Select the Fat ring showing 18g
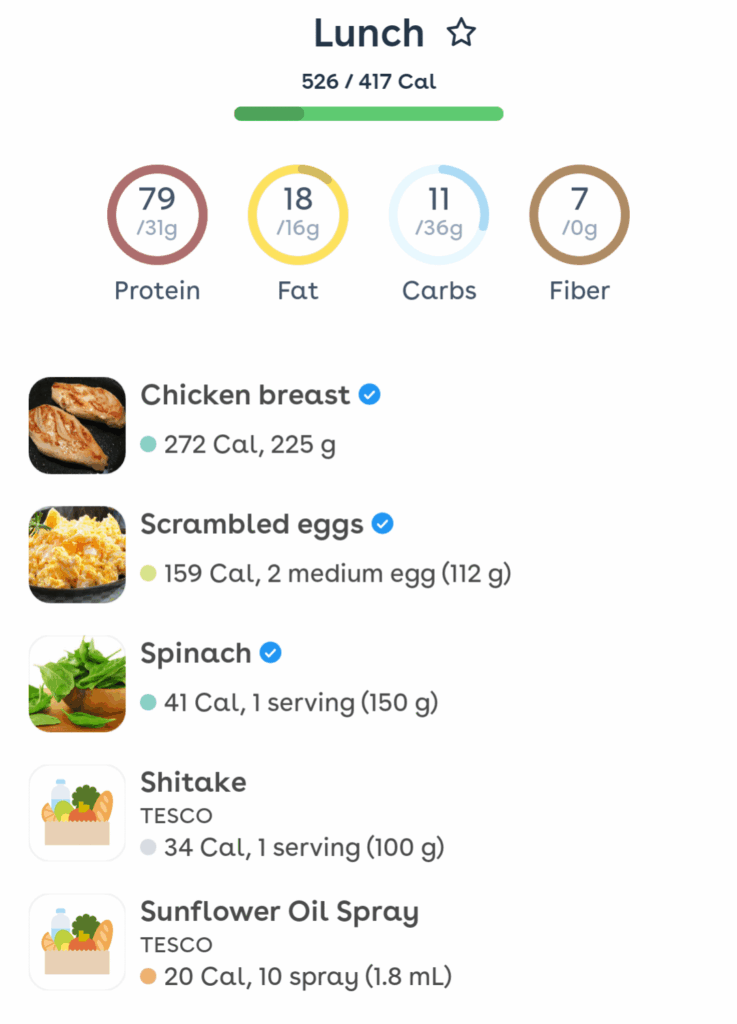 298,213
